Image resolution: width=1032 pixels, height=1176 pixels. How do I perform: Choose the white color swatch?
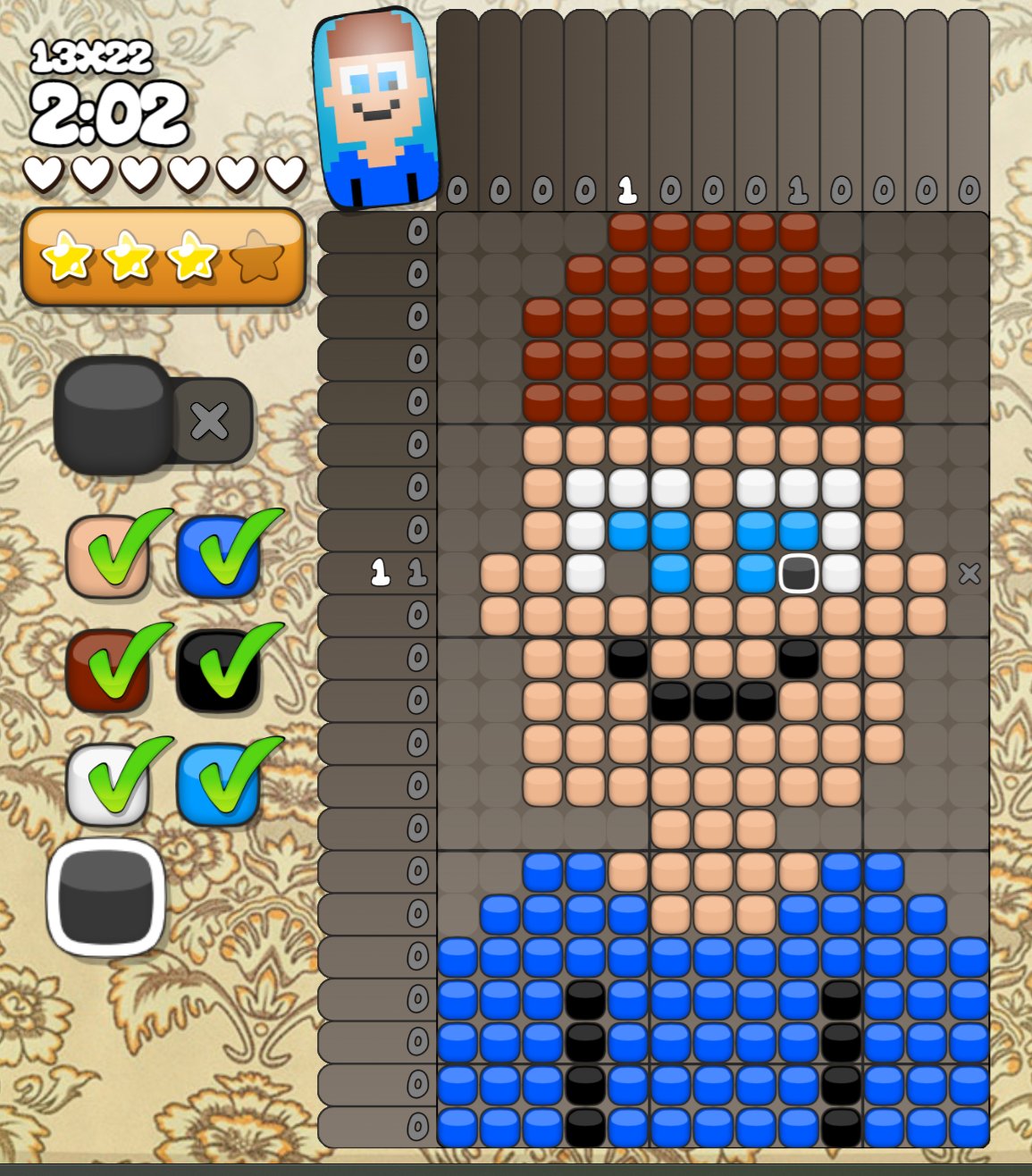point(106,784)
